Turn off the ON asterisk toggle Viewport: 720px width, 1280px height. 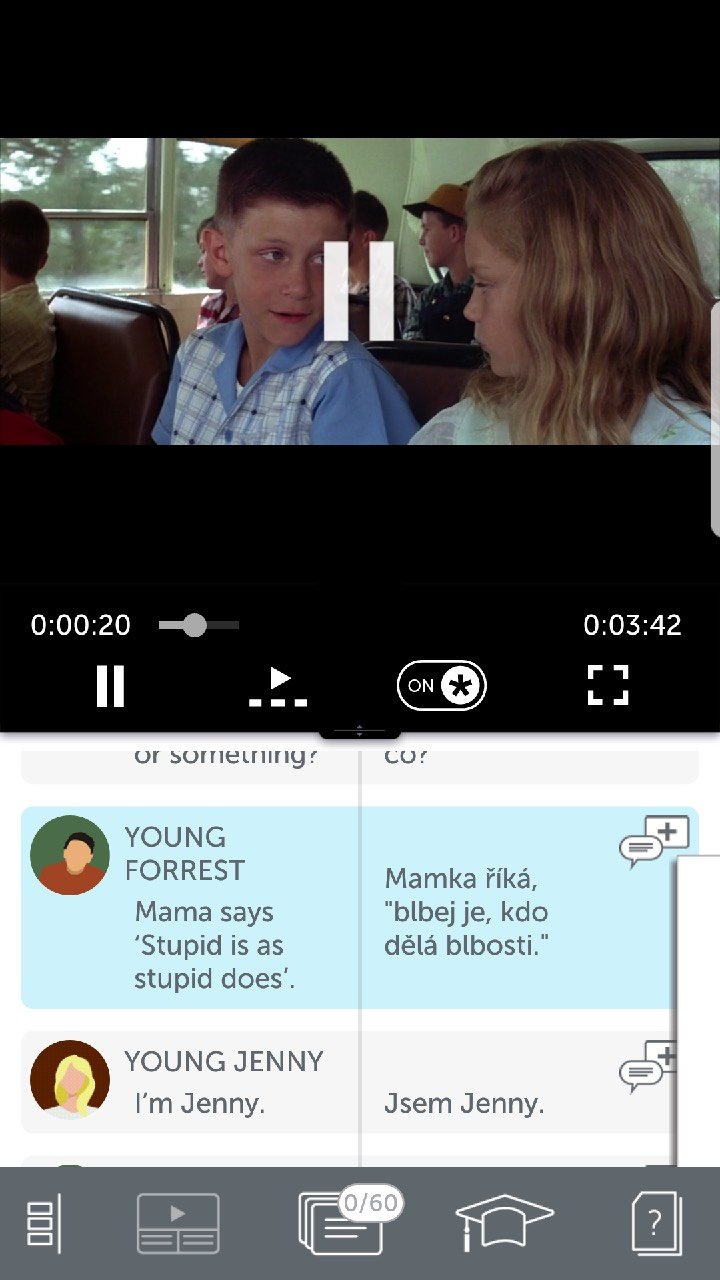click(441, 686)
